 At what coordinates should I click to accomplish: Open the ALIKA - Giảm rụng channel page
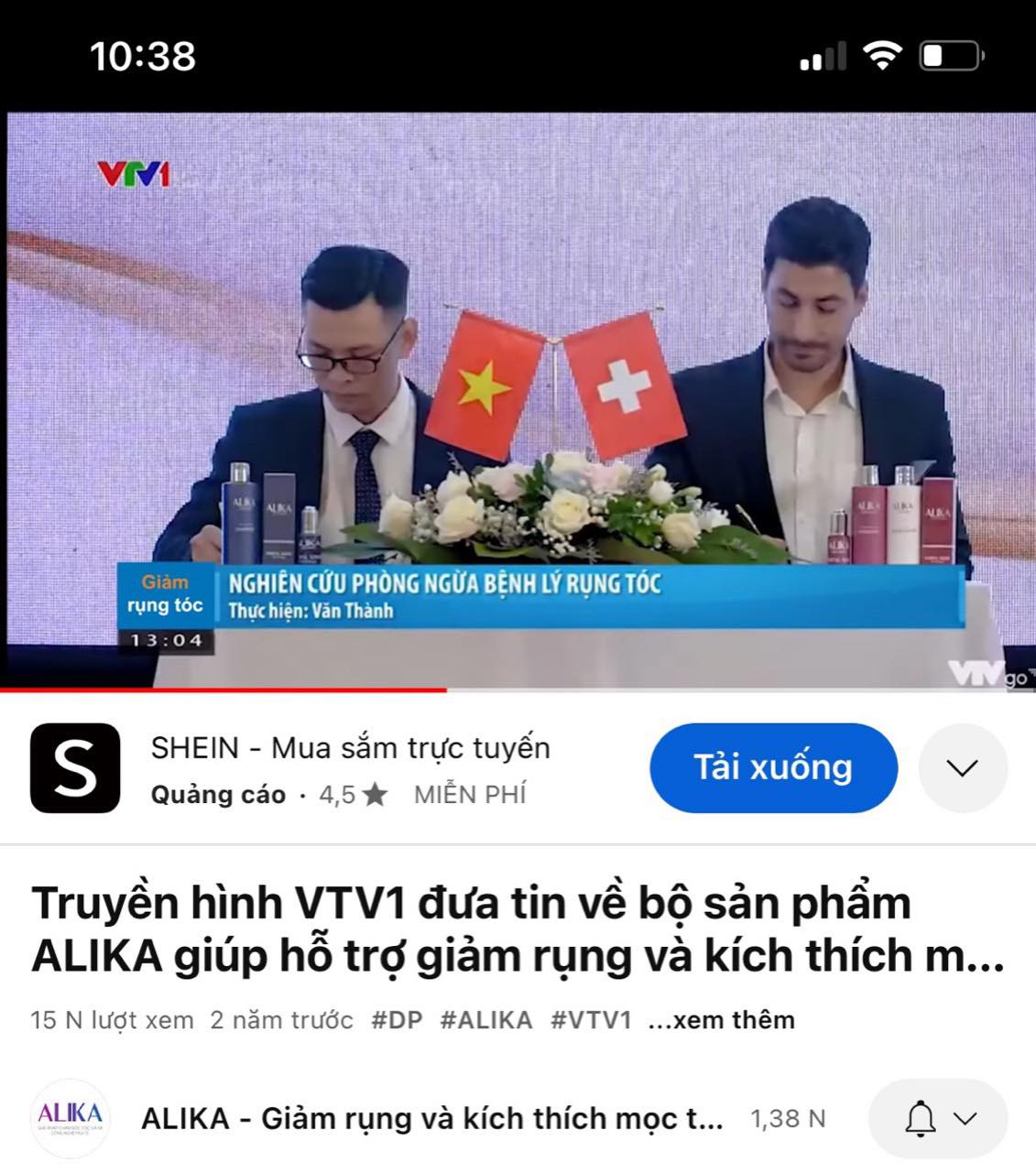(431, 1118)
